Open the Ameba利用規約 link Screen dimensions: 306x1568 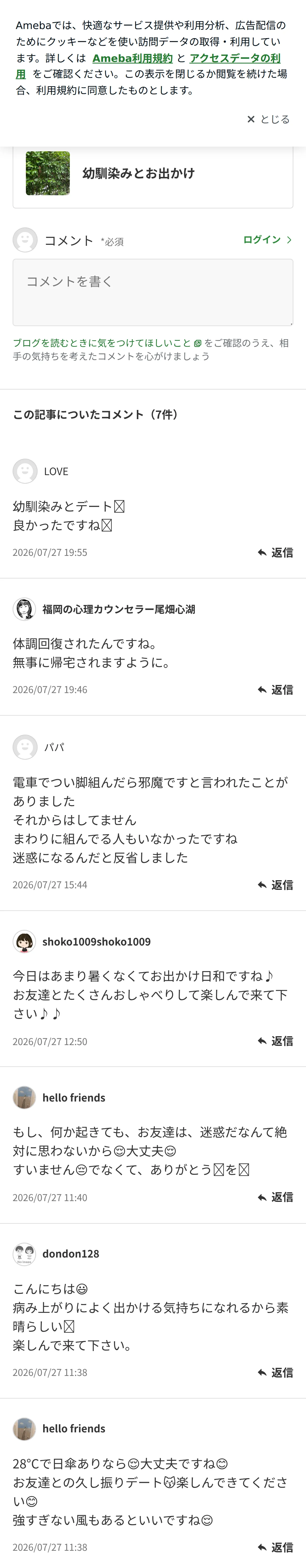tap(132, 59)
